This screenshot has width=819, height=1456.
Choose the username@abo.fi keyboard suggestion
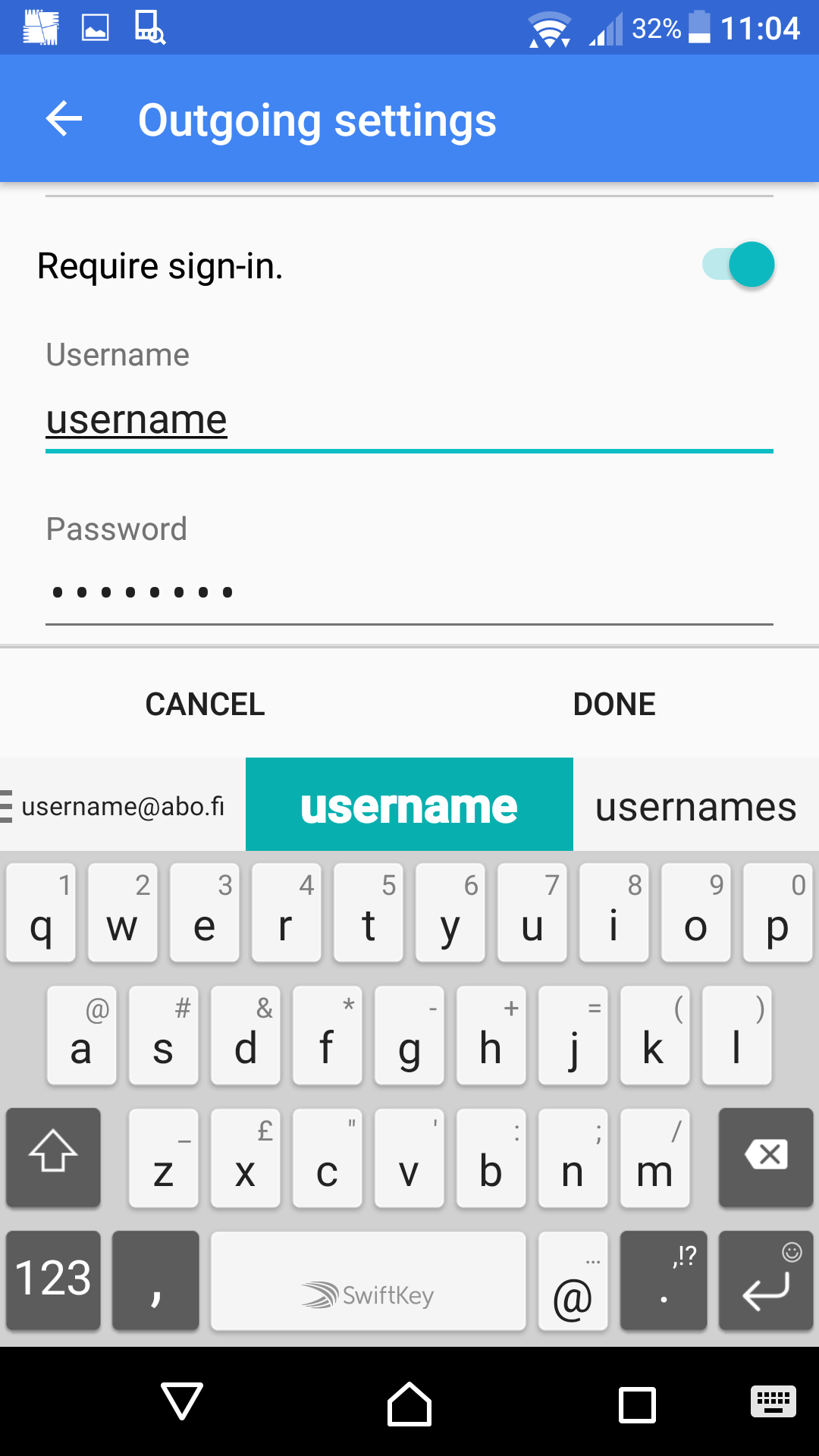pos(123,806)
